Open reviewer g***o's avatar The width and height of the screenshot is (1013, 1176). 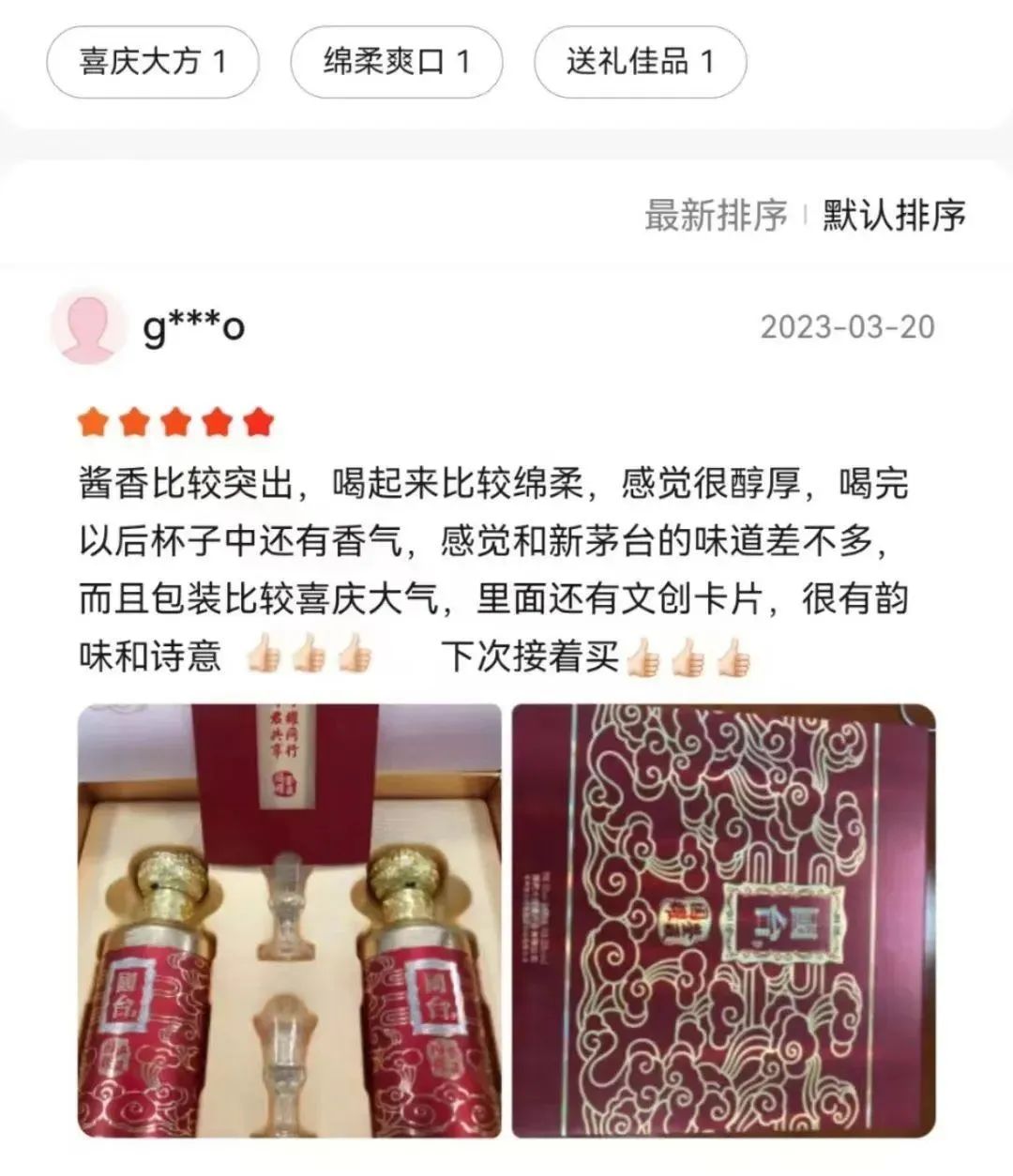(88, 326)
